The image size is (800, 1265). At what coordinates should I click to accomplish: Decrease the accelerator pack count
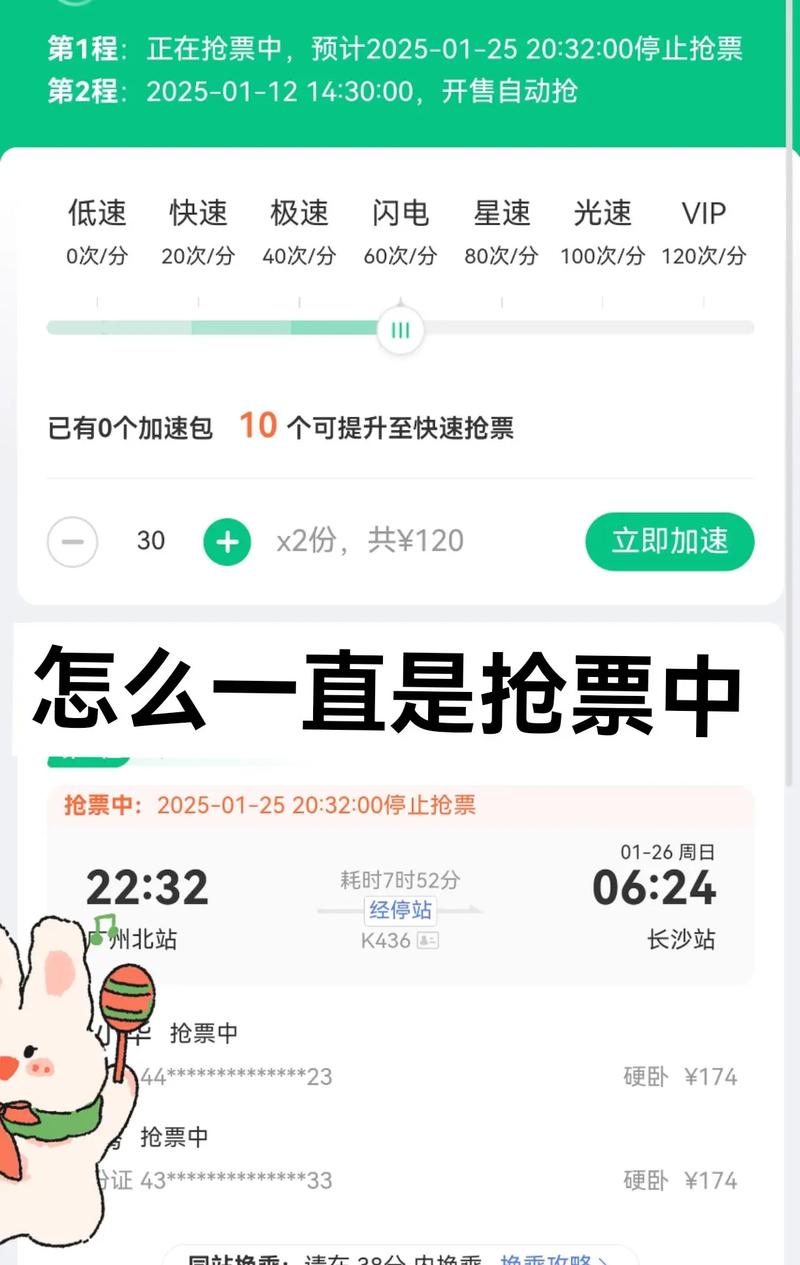click(x=73, y=542)
